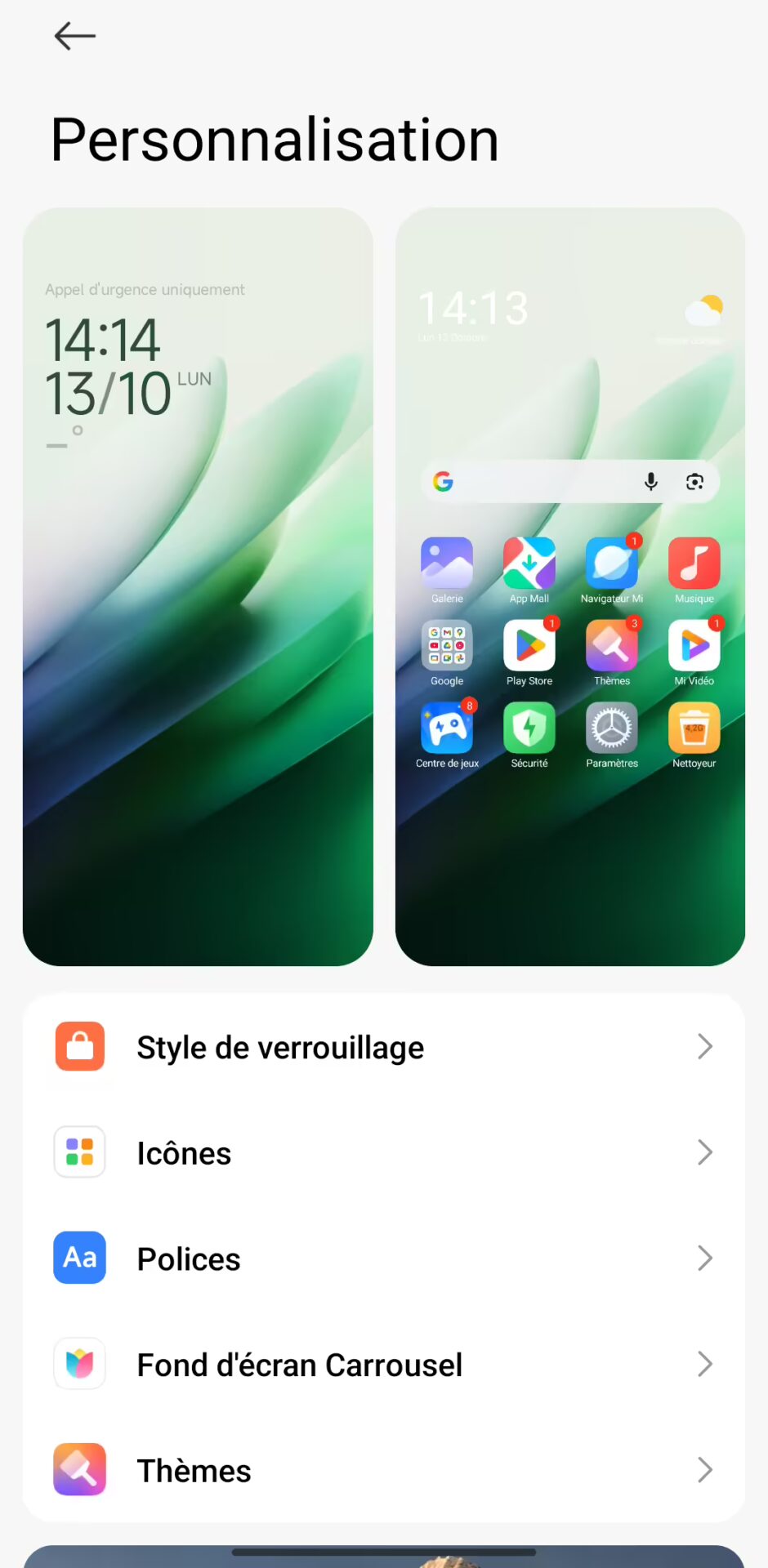Open the Icônes option
Viewport: 768px width, 1568px height.
pos(383,1152)
